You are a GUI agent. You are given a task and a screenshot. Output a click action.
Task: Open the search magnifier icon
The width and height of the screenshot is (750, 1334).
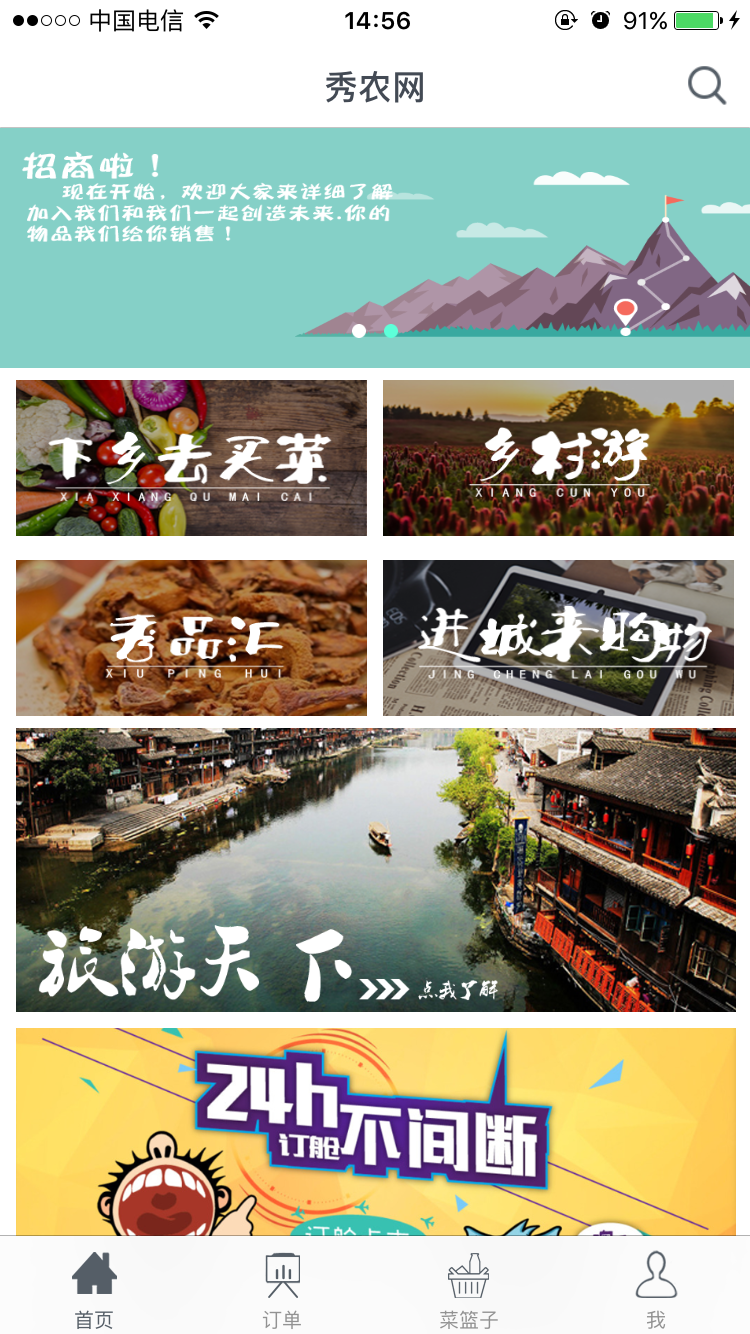pos(707,86)
